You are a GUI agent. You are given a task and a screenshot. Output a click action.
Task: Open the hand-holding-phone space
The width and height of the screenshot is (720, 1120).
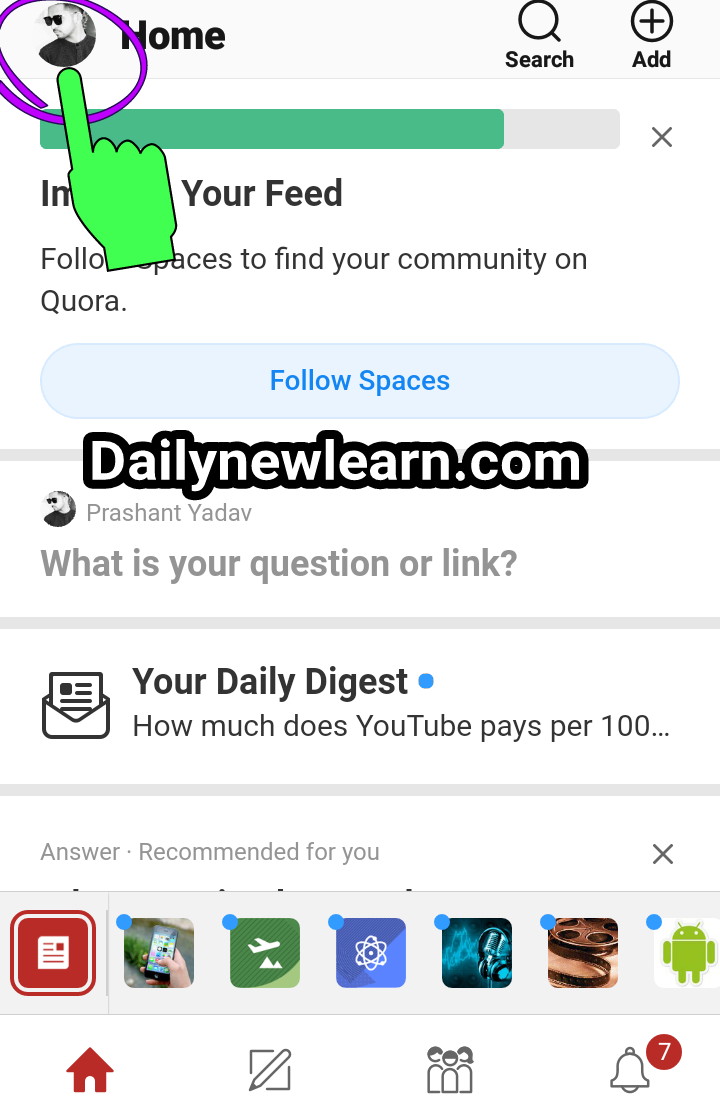158,953
